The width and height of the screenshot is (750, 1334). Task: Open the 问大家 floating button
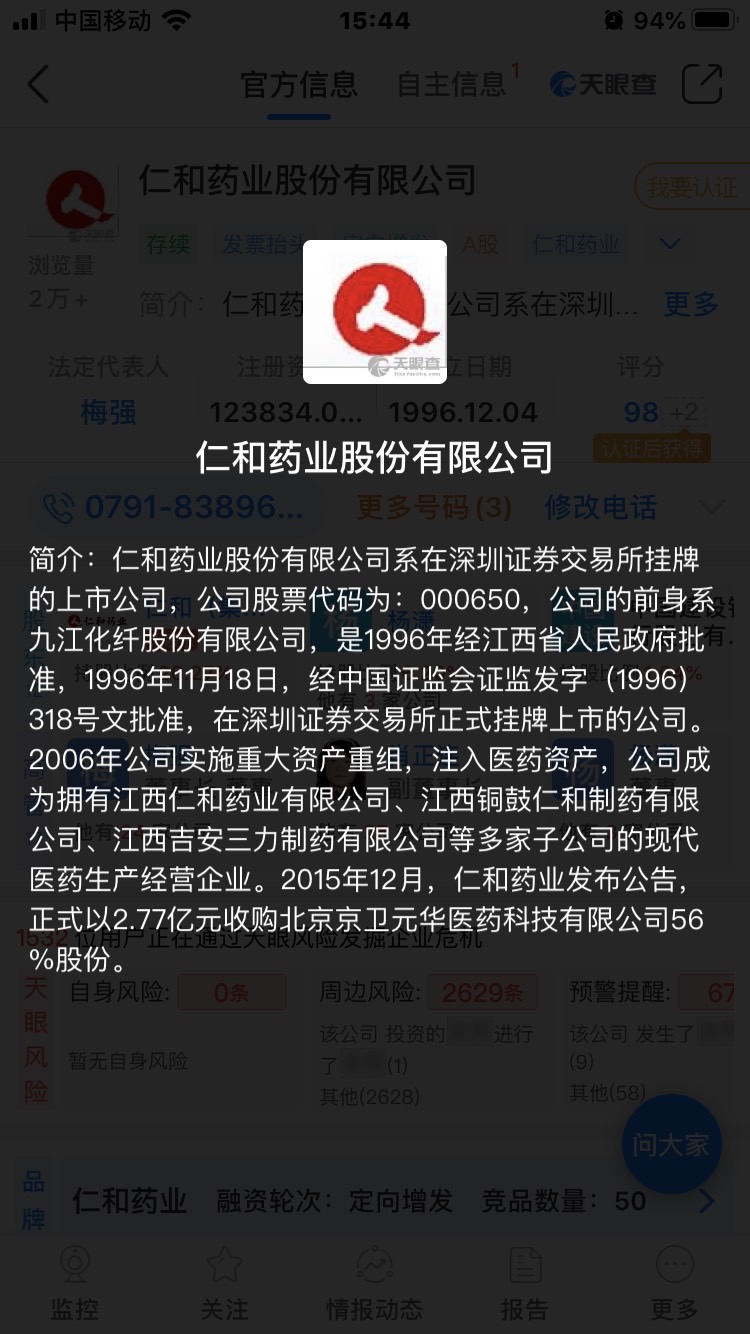[671, 1144]
